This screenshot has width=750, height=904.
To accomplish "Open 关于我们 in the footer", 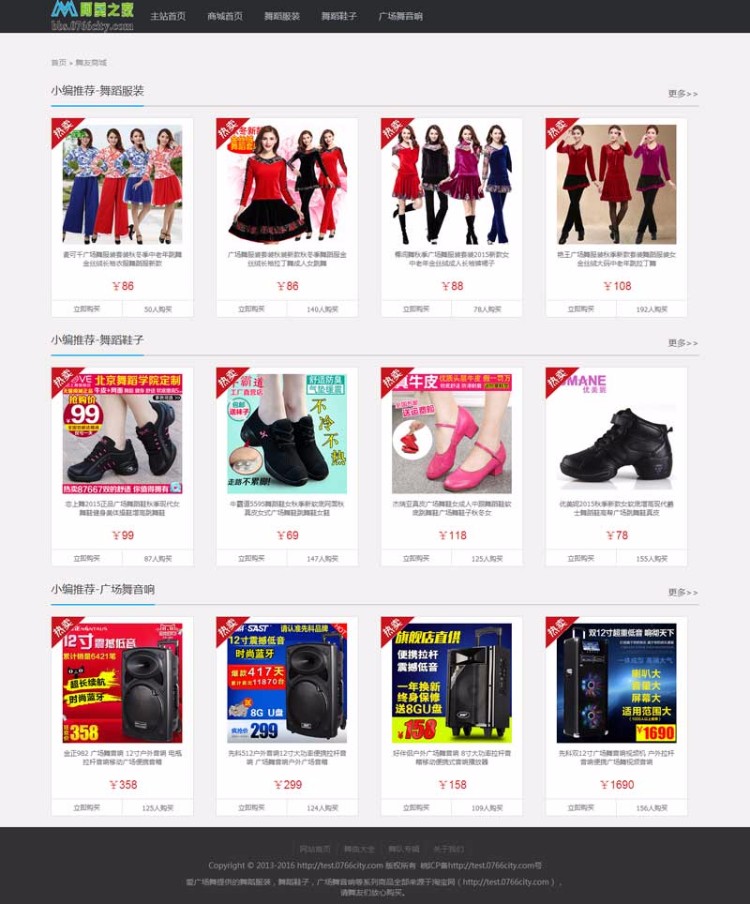I will (x=448, y=849).
